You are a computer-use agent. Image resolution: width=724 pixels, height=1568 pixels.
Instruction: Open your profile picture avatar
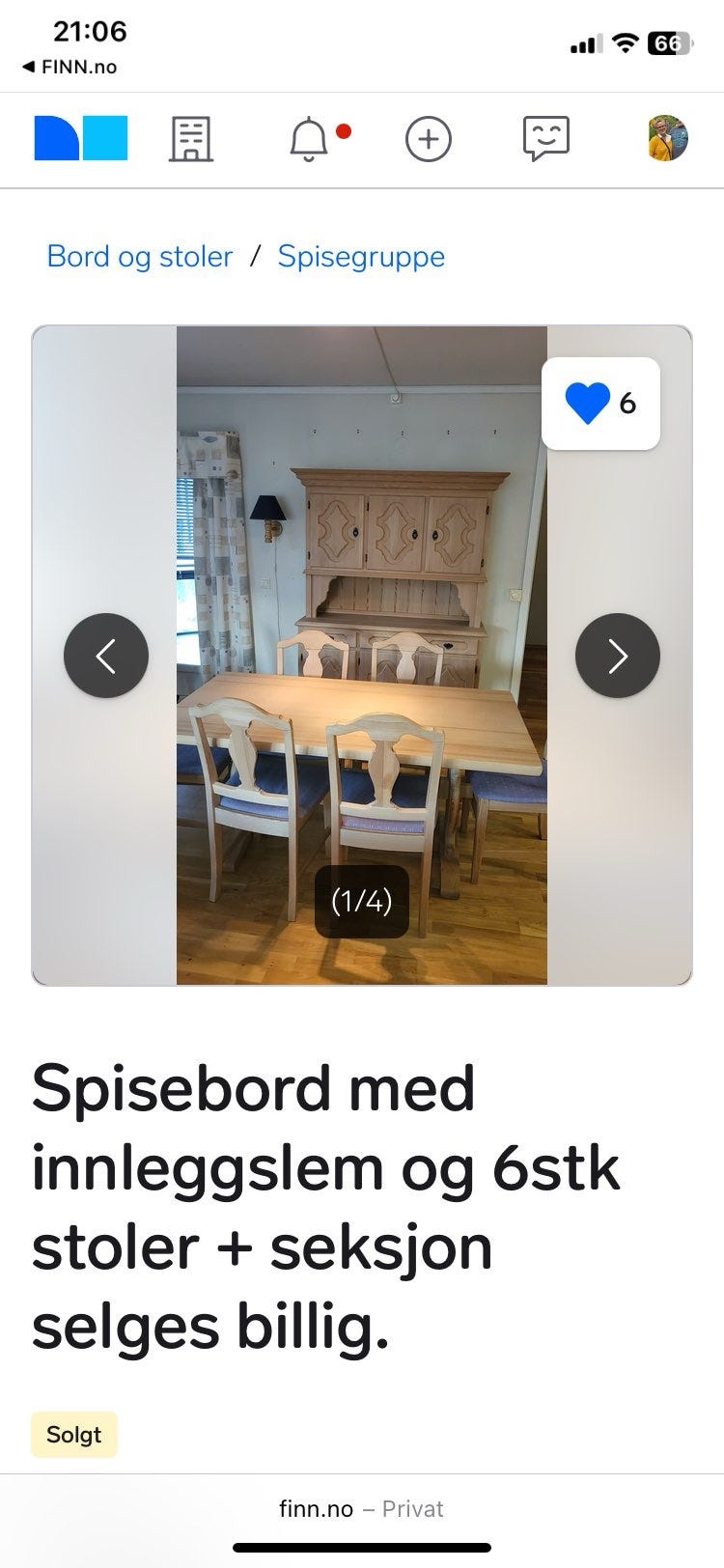(x=667, y=138)
